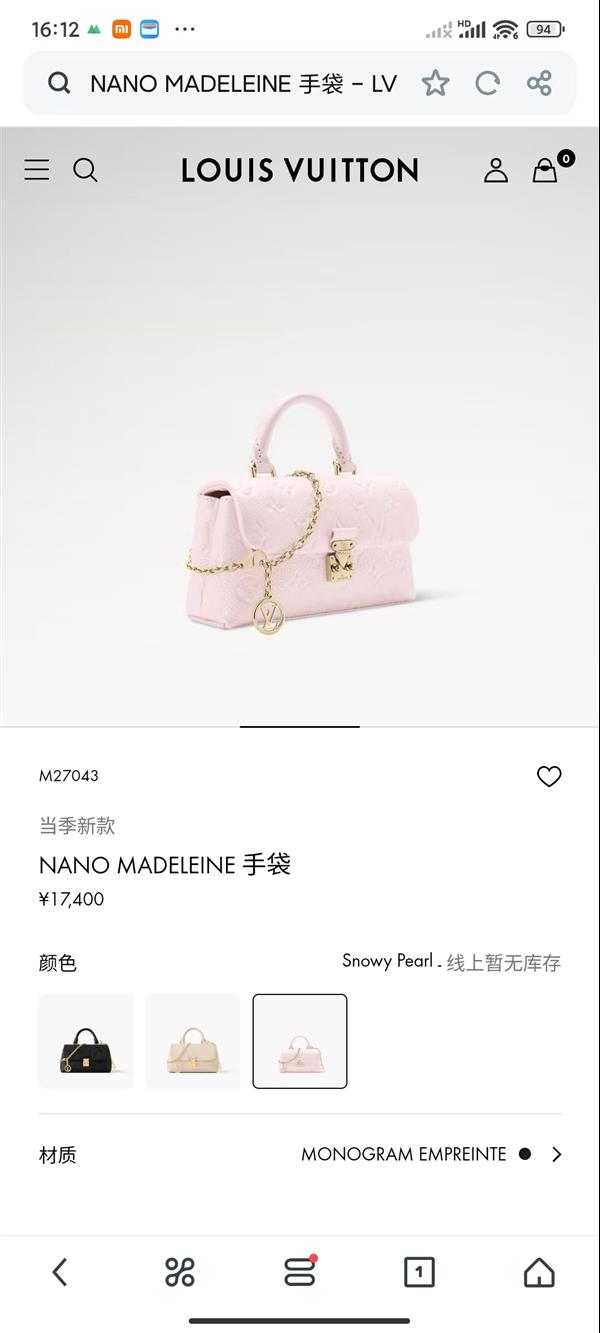Open the account profile icon
This screenshot has height=1333, width=600.
tap(496, 170)
